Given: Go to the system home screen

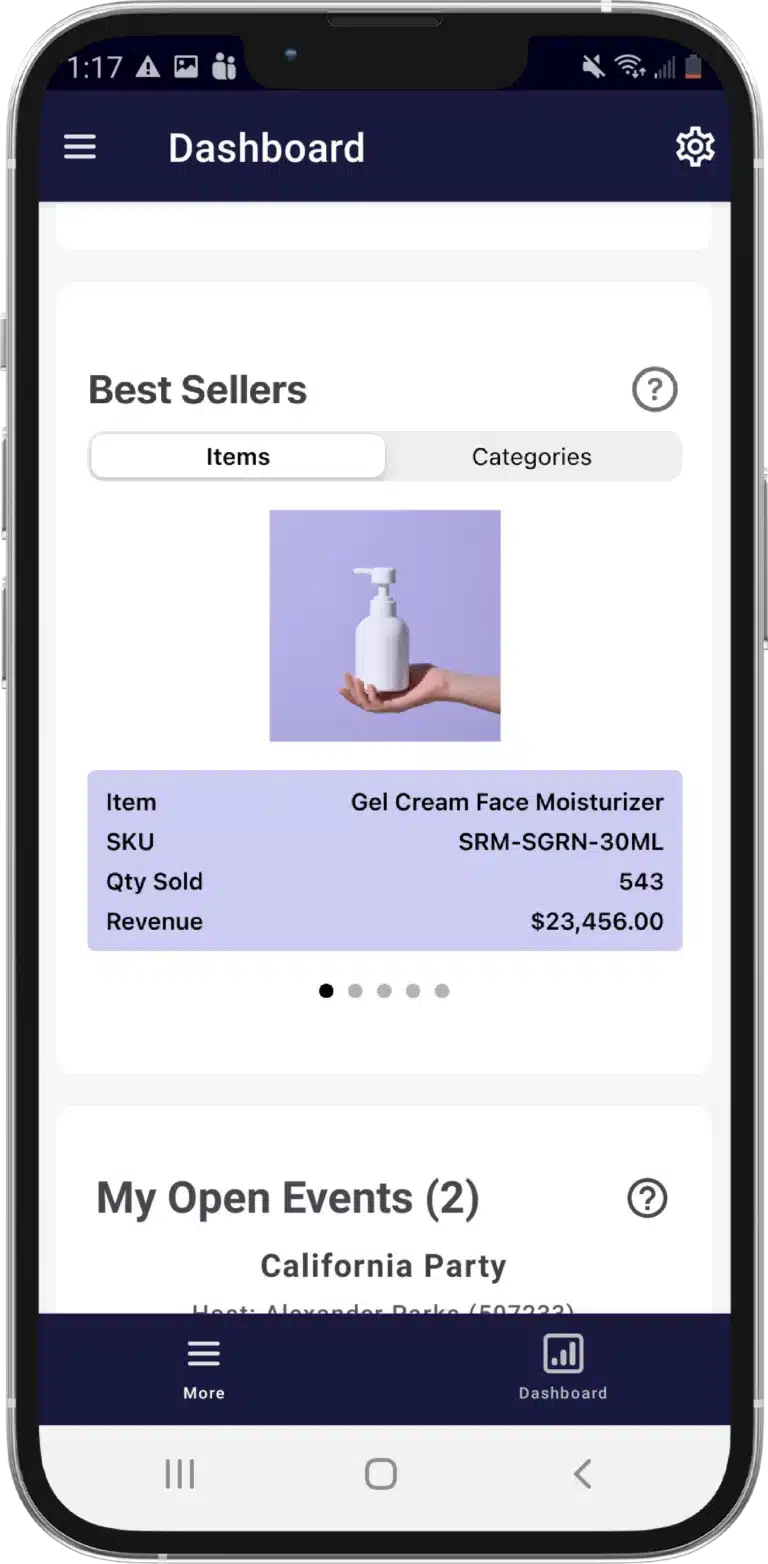Looking at the screenshot, I should click(381, 1473).
